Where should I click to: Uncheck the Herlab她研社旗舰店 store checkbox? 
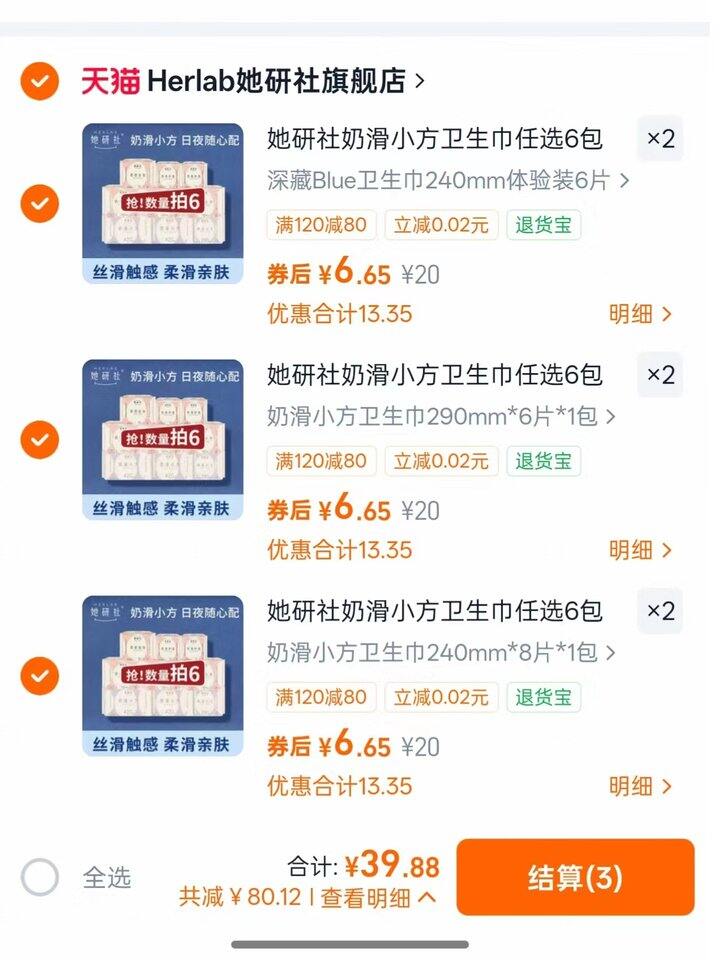(40, 81)
